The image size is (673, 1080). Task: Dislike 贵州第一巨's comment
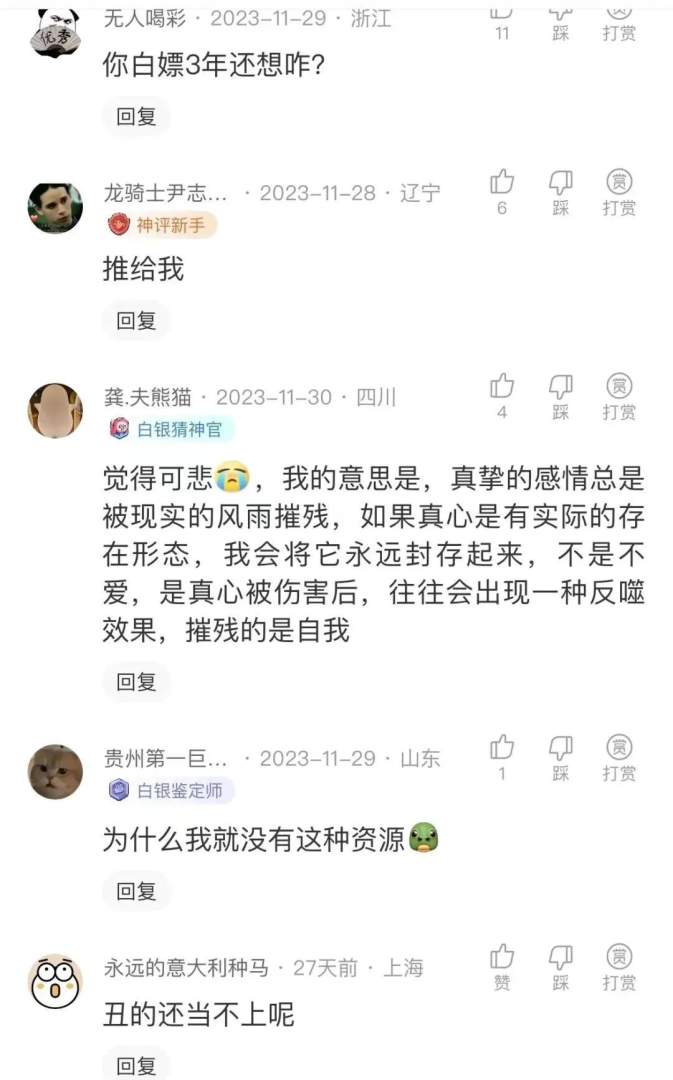pos(561,748)
